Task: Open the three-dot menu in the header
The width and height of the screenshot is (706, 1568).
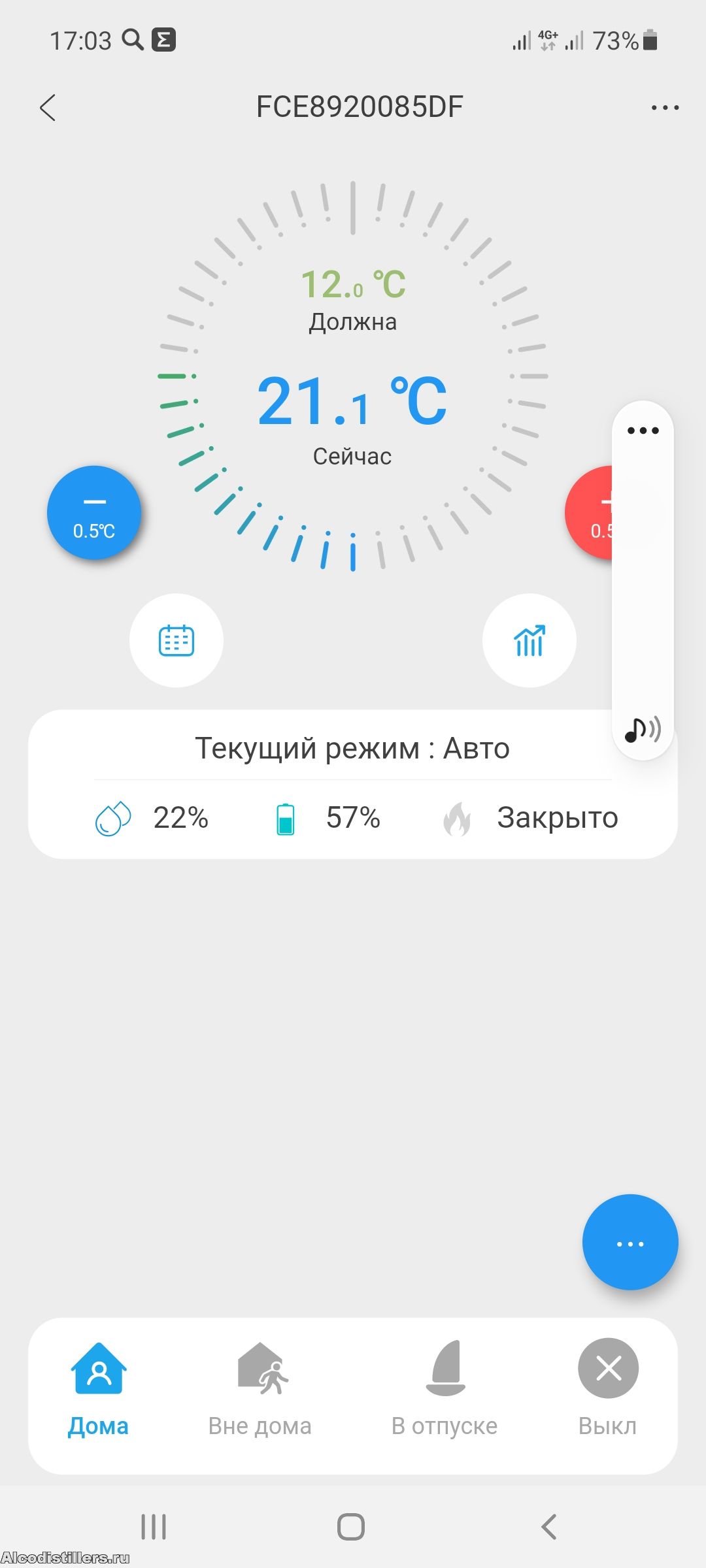Action: click(665, 108)
